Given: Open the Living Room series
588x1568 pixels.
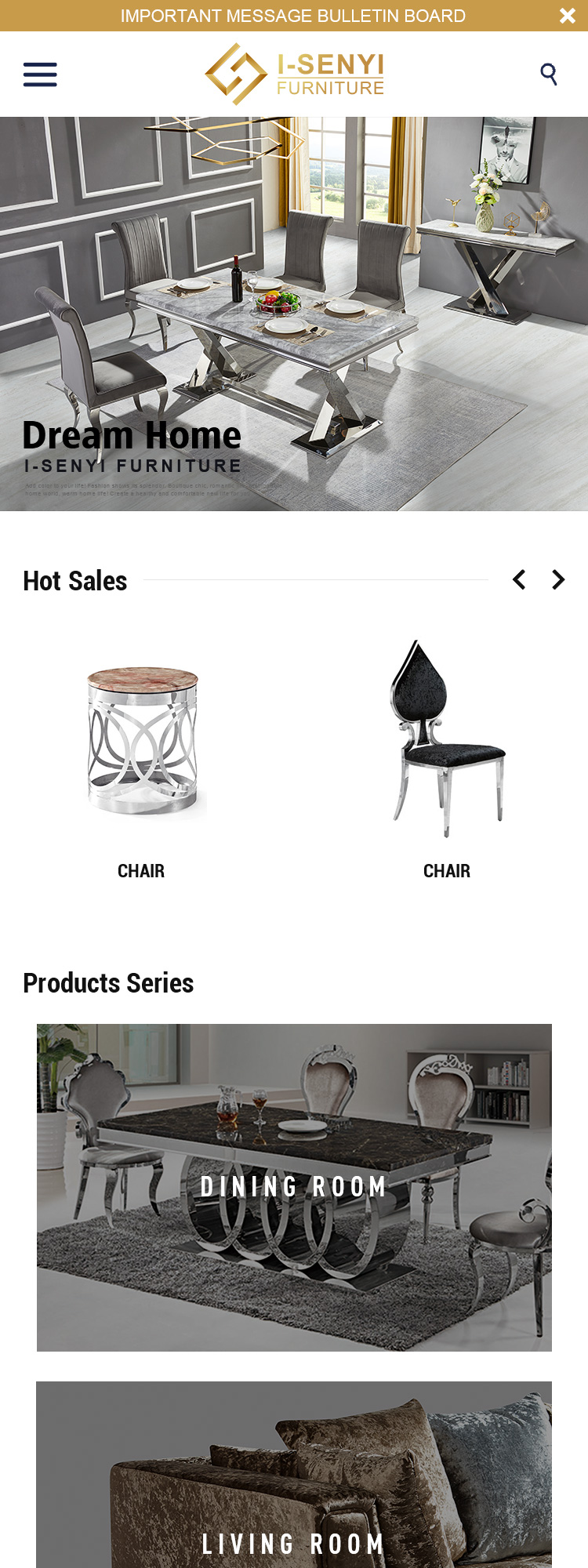Looking at the screenshot, I should coord(294,1490).
